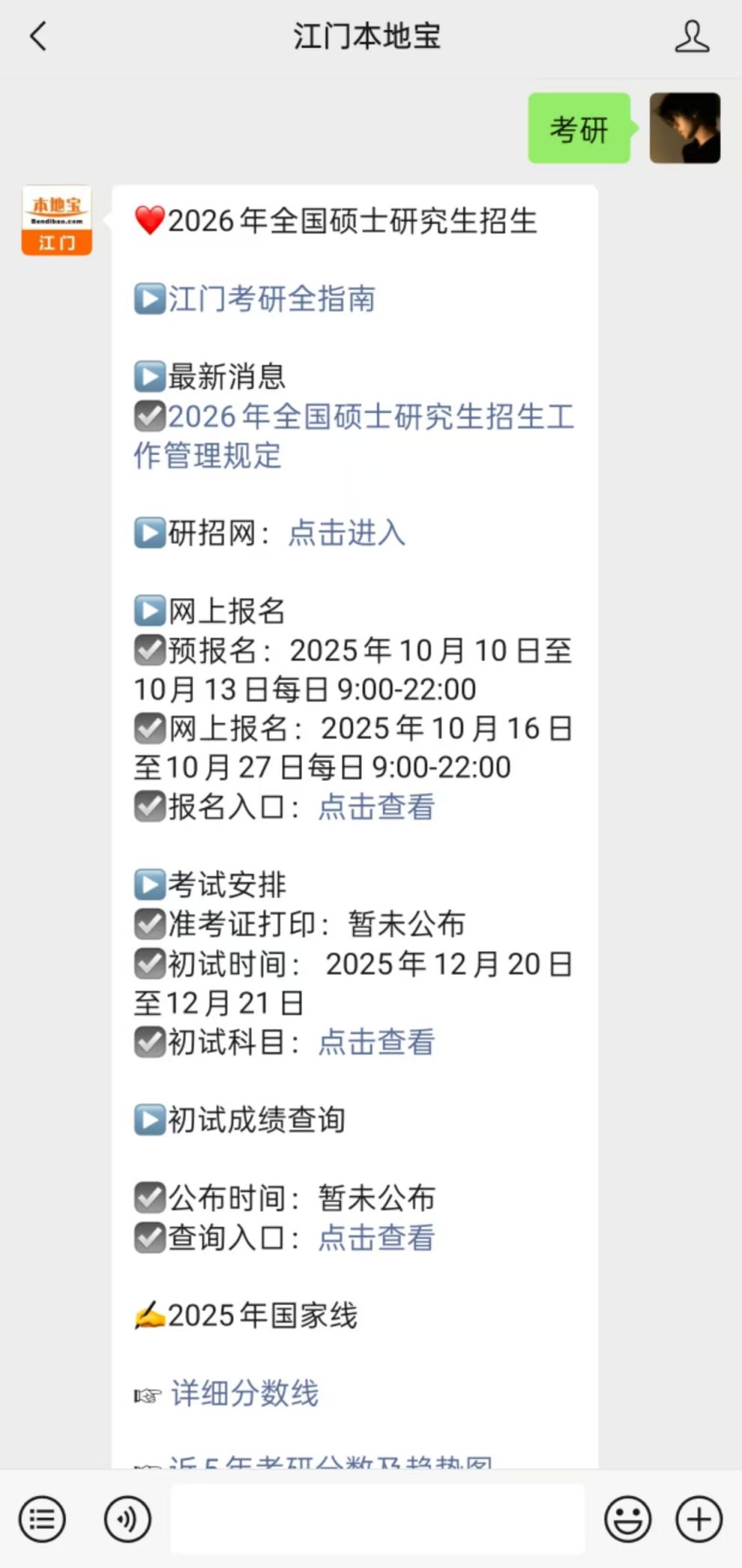The width and height of the screenshot is (742, 1568).
Task: Tap 点击进入 next to 研招网
Action: point(347,533)
